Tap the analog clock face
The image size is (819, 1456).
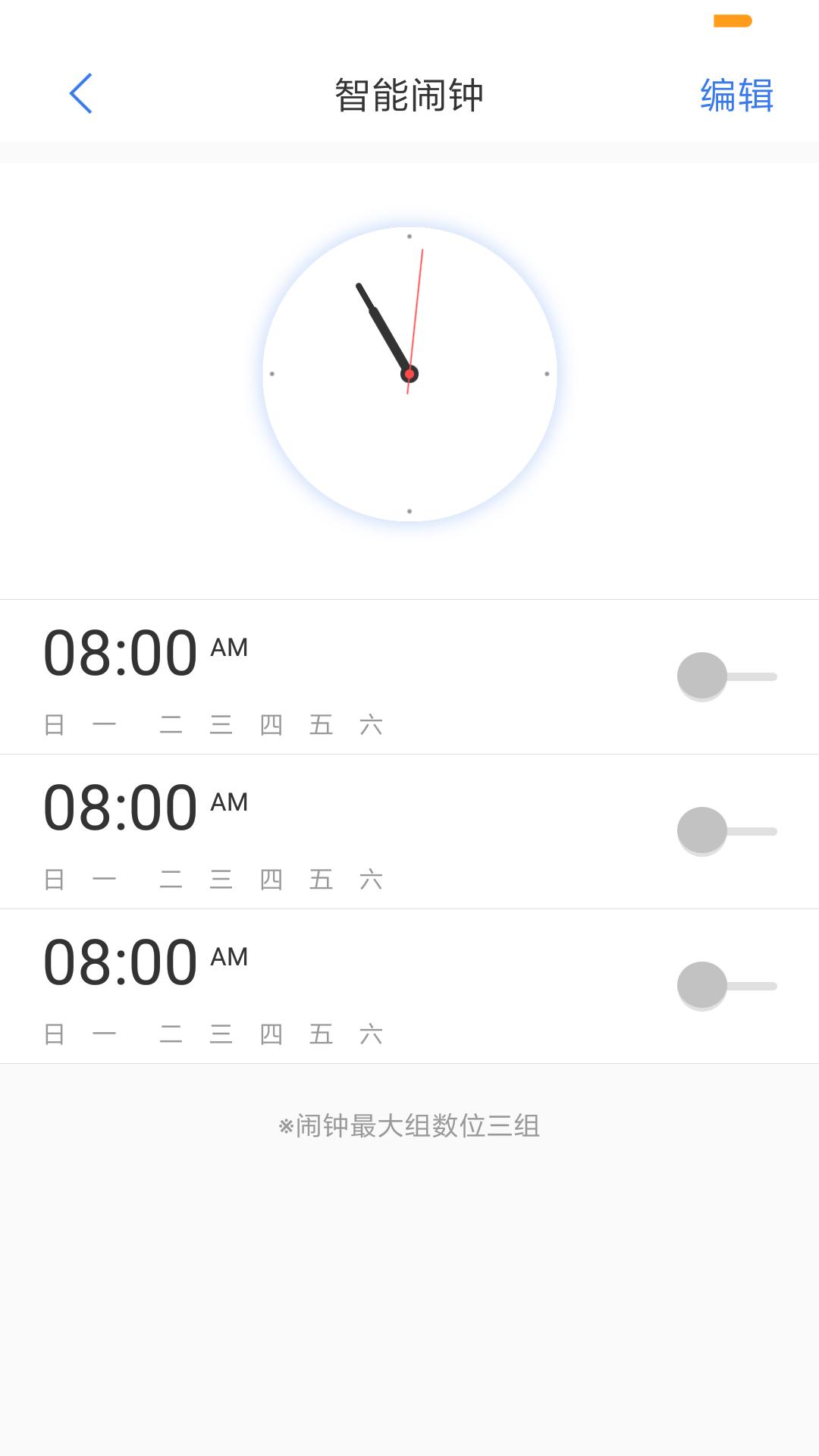(x=409, y=375)
